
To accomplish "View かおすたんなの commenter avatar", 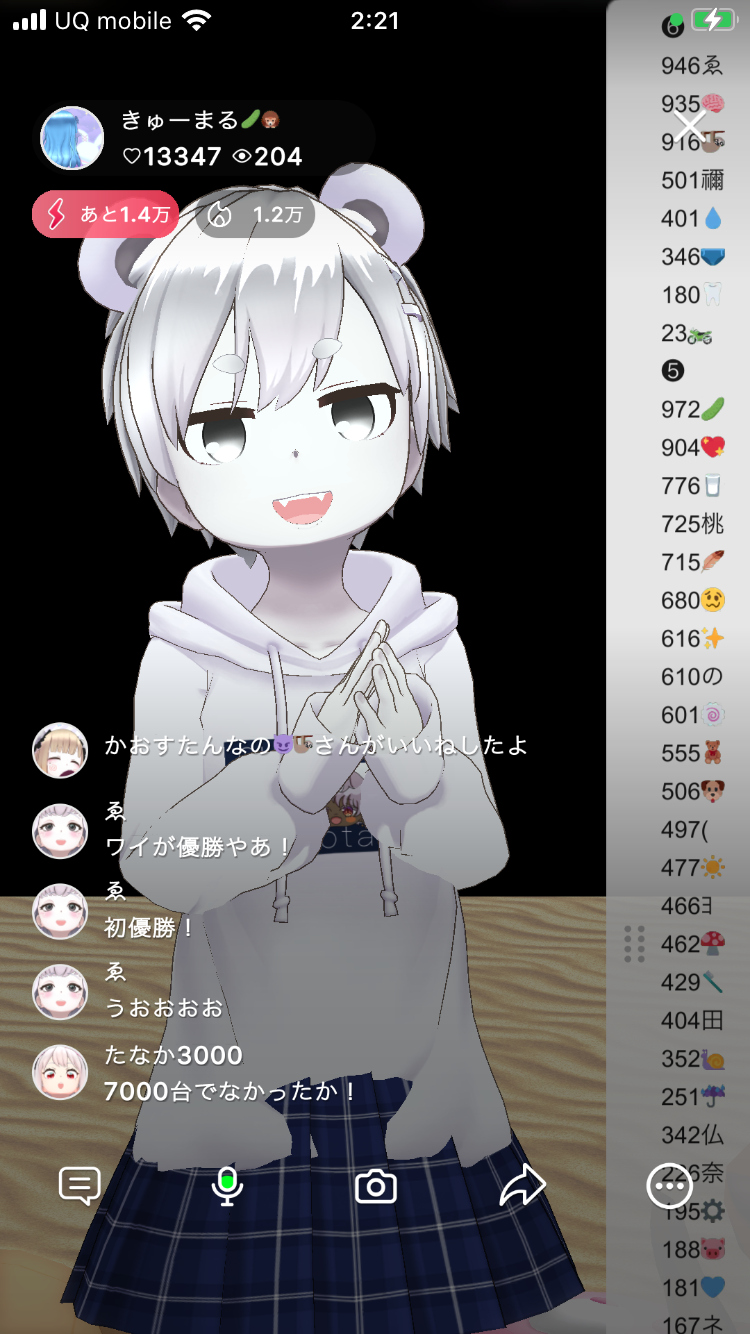I will (x=60, y=750).
